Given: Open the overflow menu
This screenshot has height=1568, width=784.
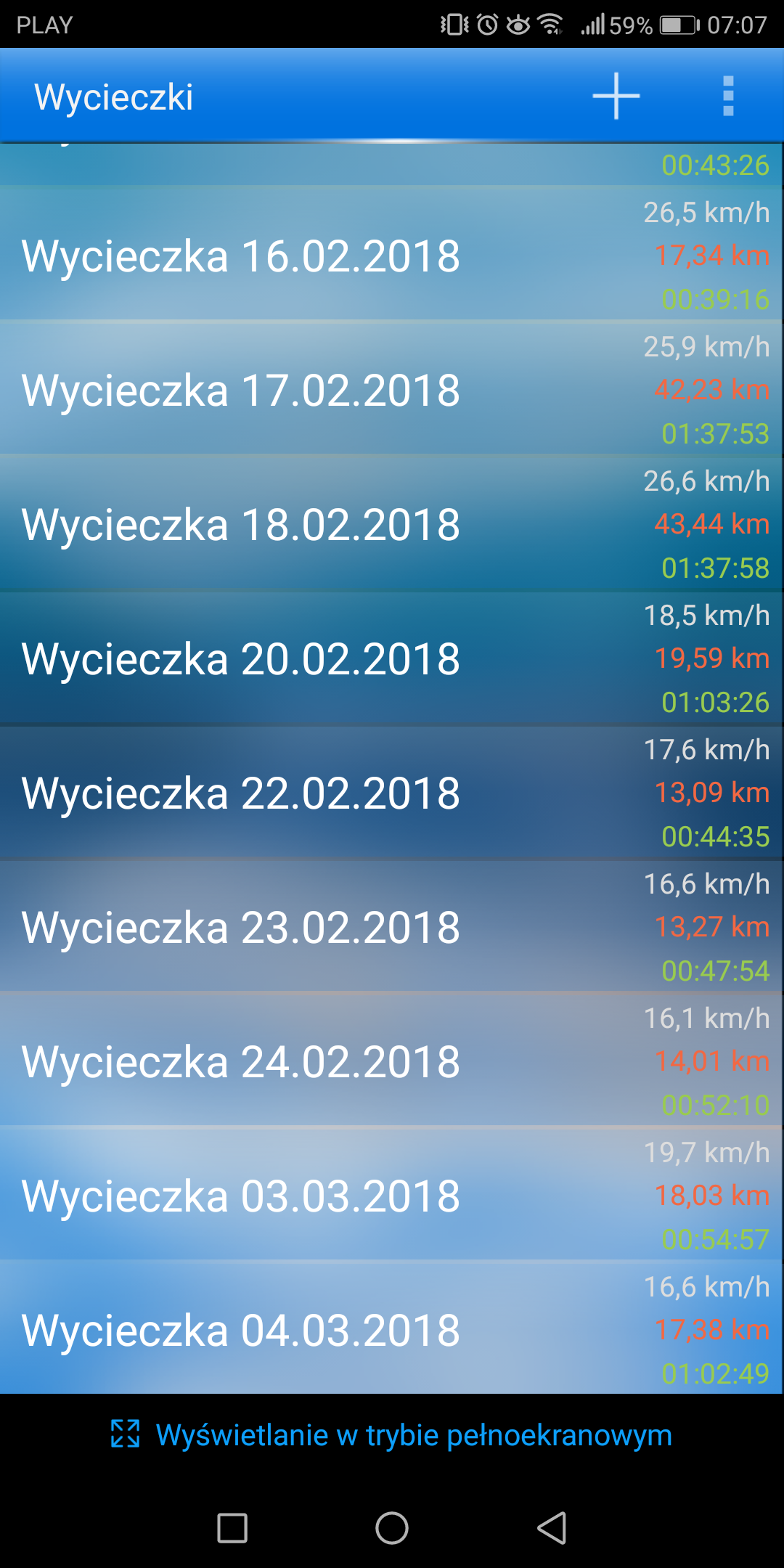Looking at the screenshot, I should (x=728, y=96).
